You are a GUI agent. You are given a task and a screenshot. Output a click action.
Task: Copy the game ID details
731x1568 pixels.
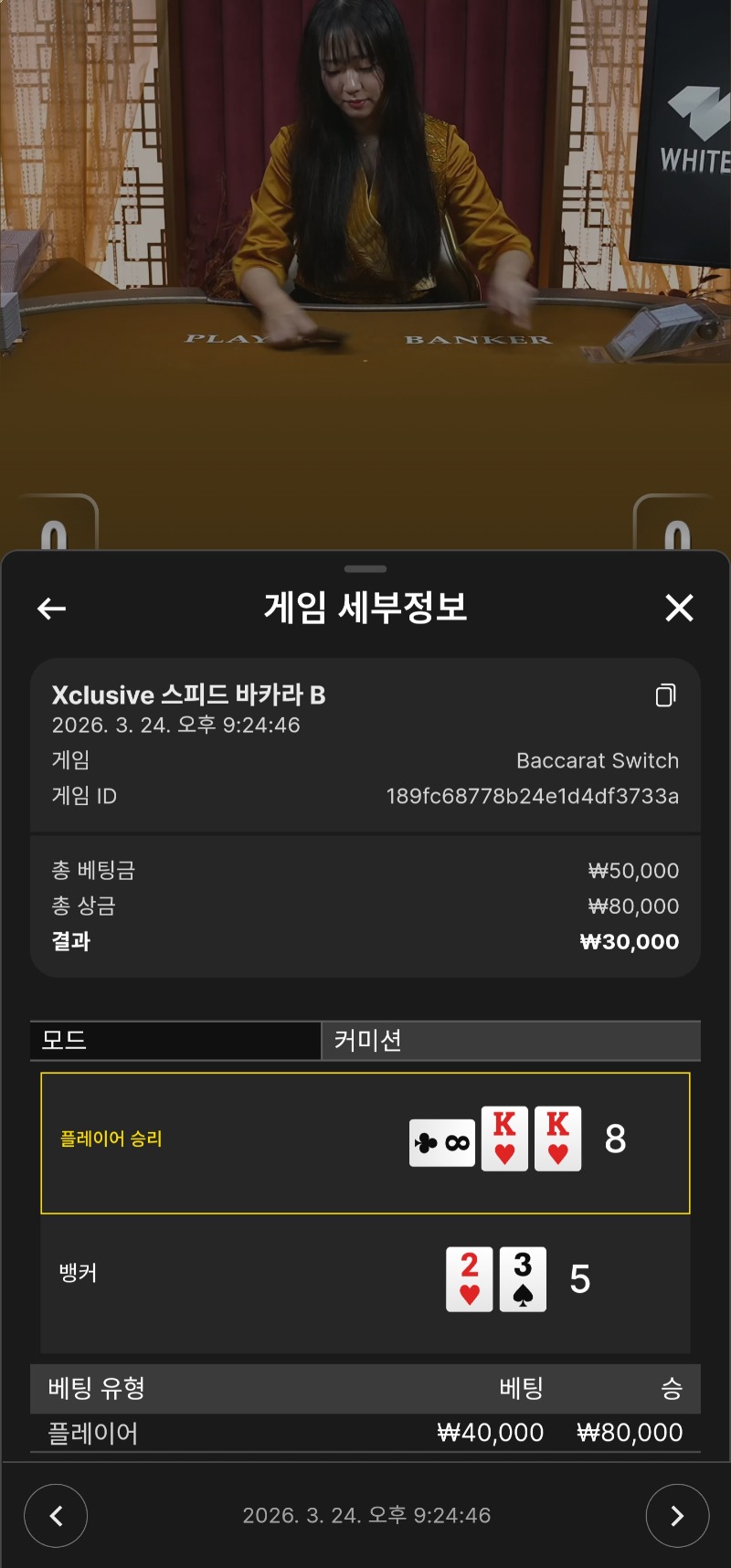point(665,696)
